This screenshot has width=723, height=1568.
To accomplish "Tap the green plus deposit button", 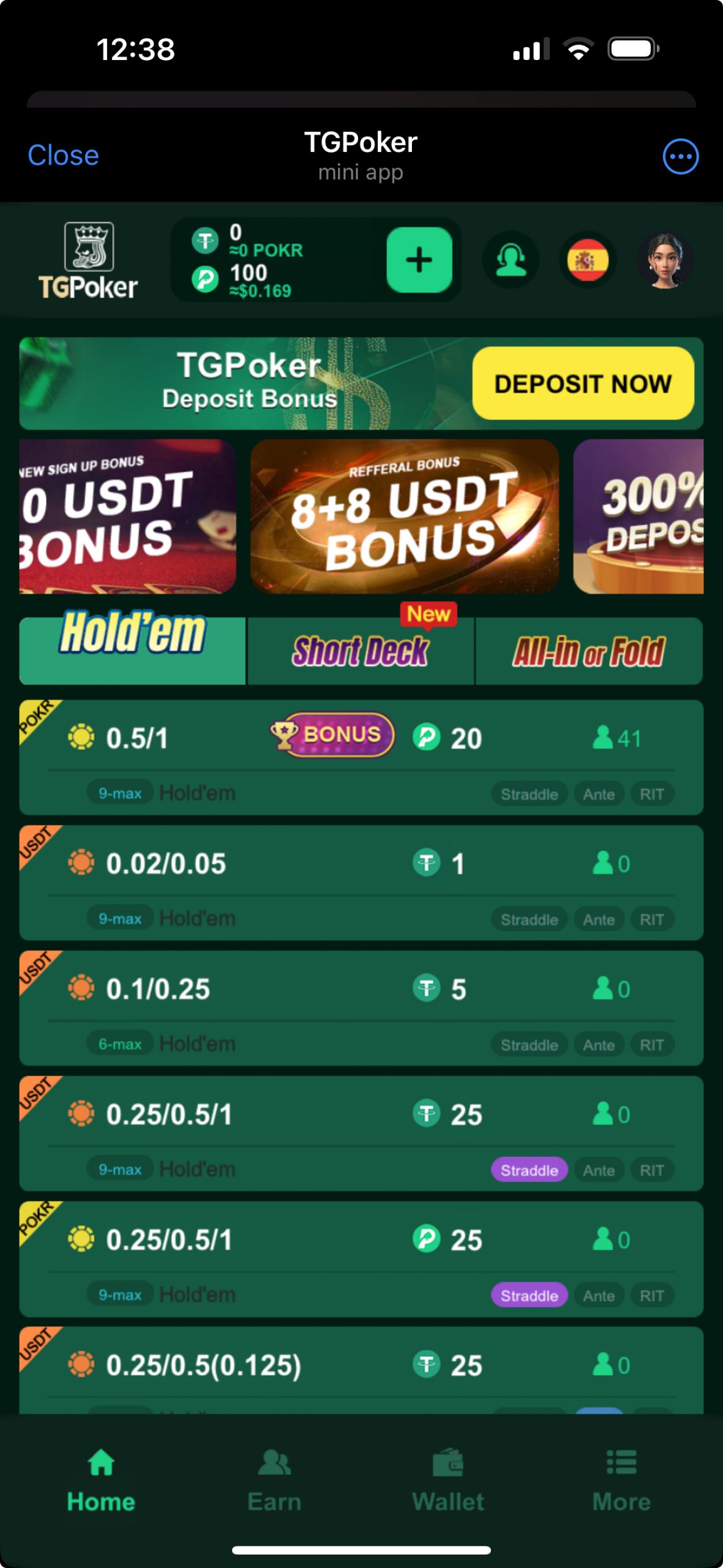I will point(419,260).
